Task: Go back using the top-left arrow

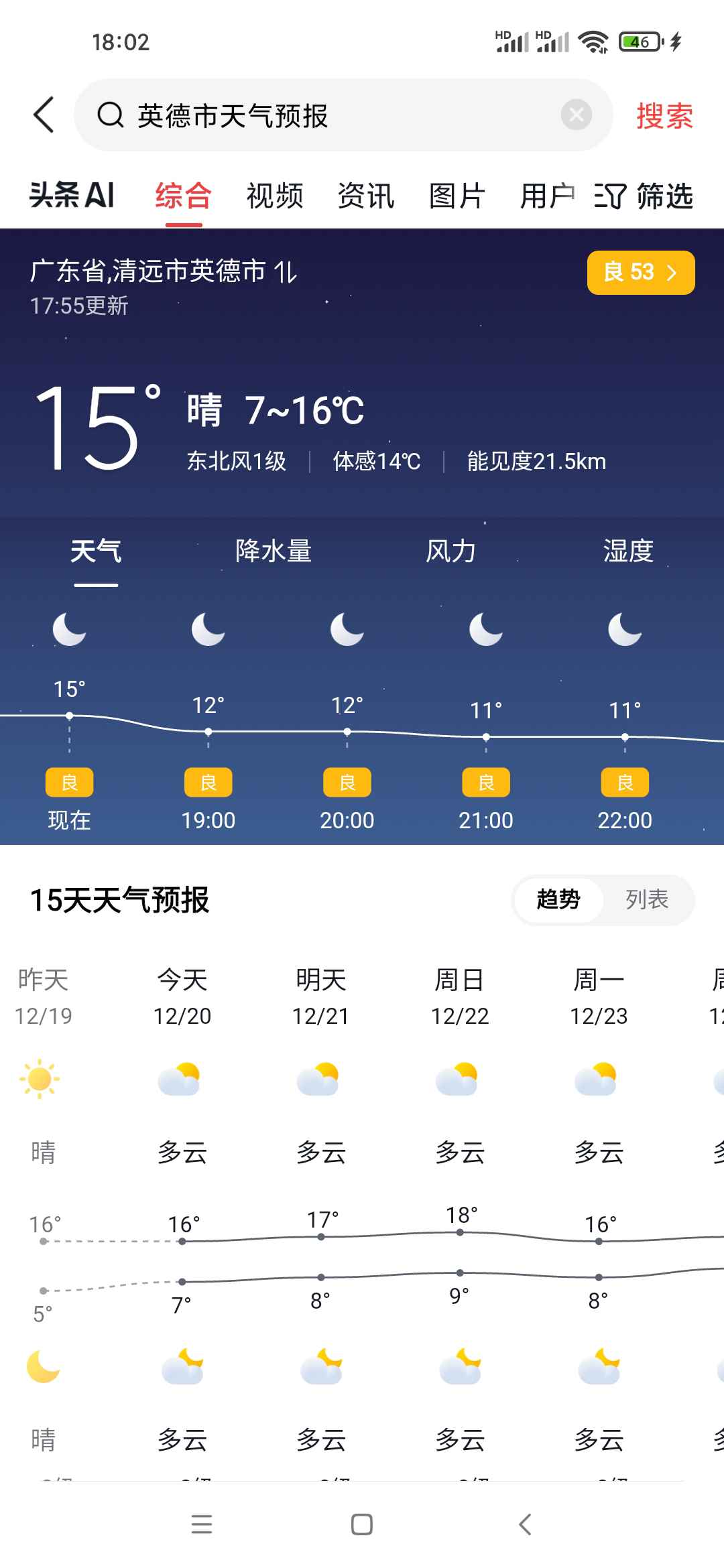Action: [x=44, y=115]
